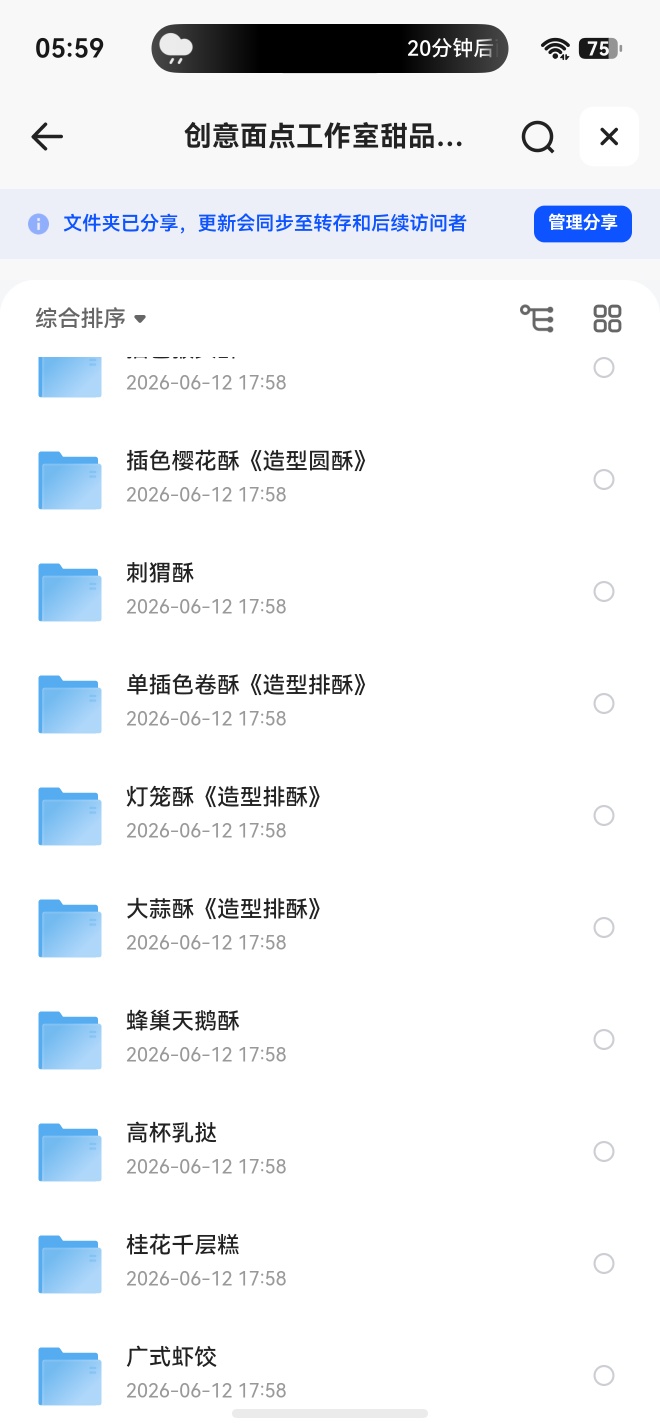
Task: Select the 桂花千层糕 folder checkbox
Action: [604, 1264]
